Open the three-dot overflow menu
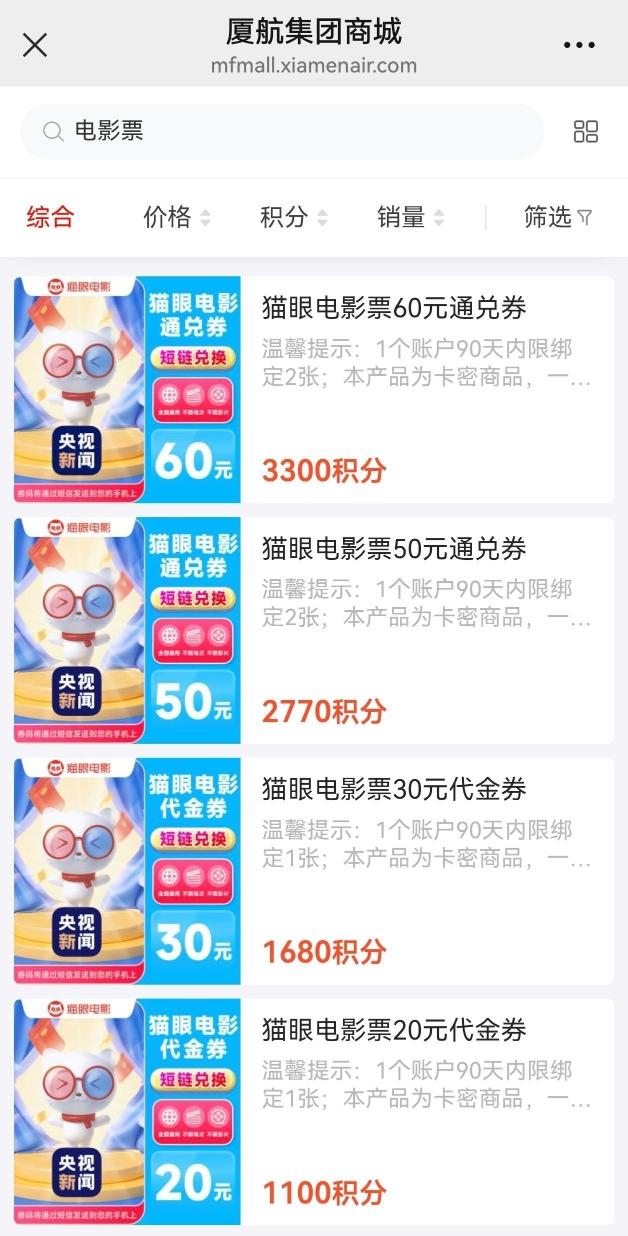The width and height of the screenshot is (628, 1236). [x=579, y=45]
